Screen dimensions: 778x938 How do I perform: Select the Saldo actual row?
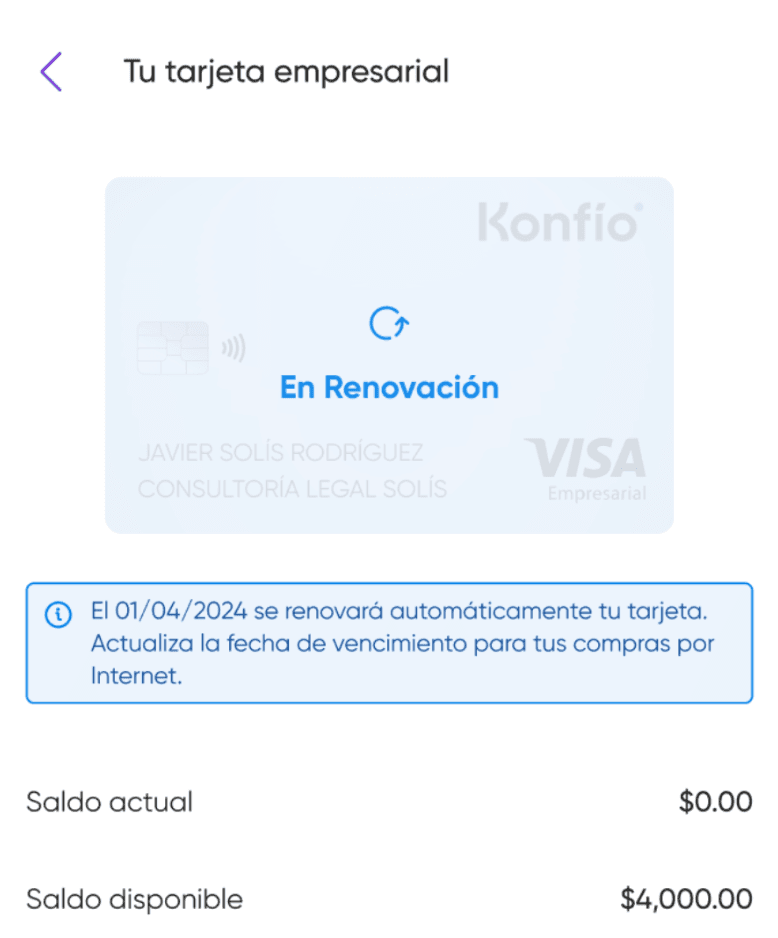point(389,802)
